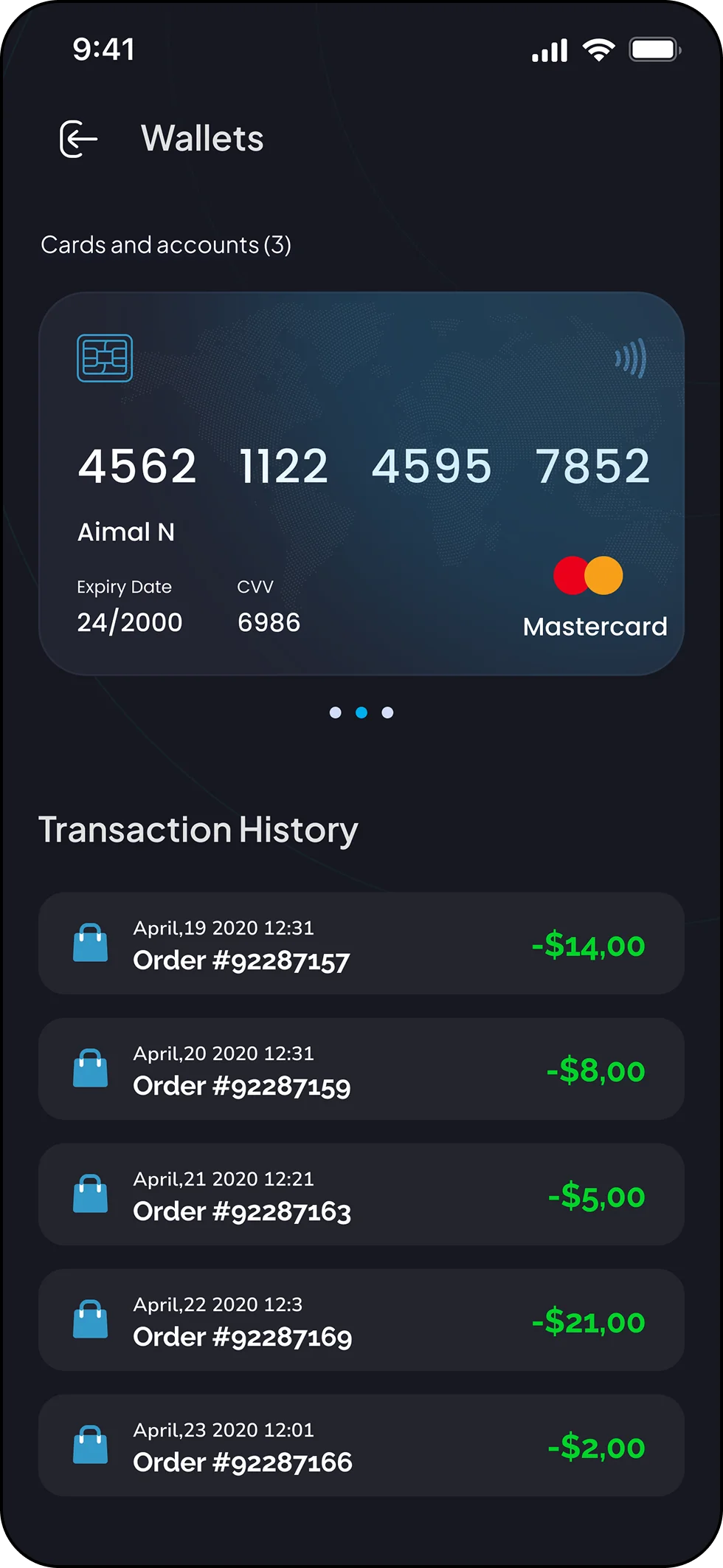This screenshot has width=723, height=1568.
Task: Click the back arrow icon
Action: pyautogui.click(x=77, y=139)
